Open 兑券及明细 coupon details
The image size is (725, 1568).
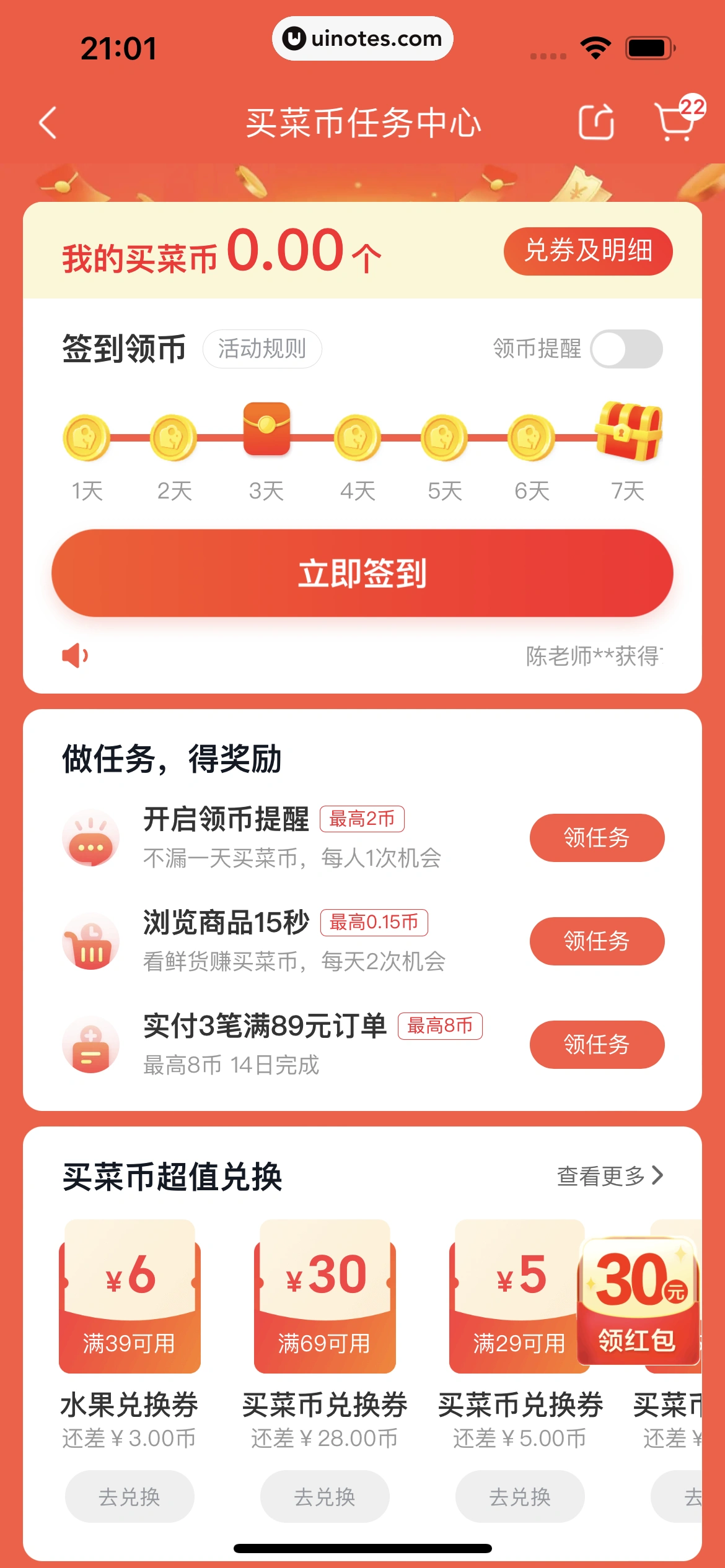point(588,251)
